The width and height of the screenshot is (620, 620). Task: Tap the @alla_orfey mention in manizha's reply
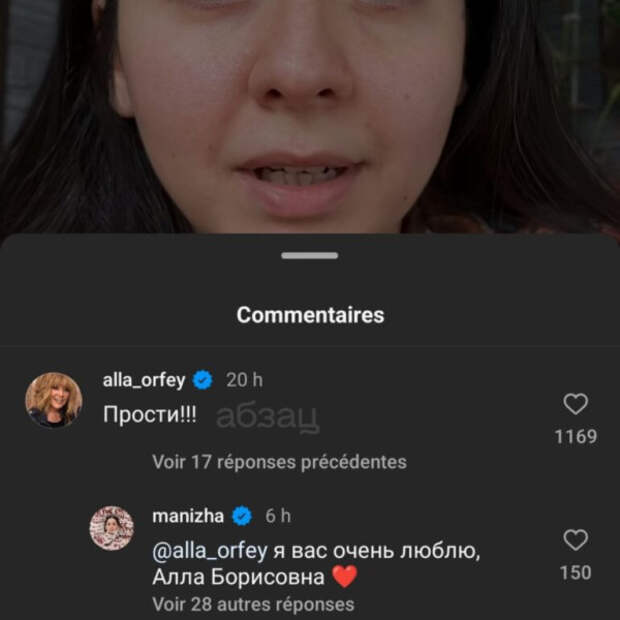pos(209,550)
